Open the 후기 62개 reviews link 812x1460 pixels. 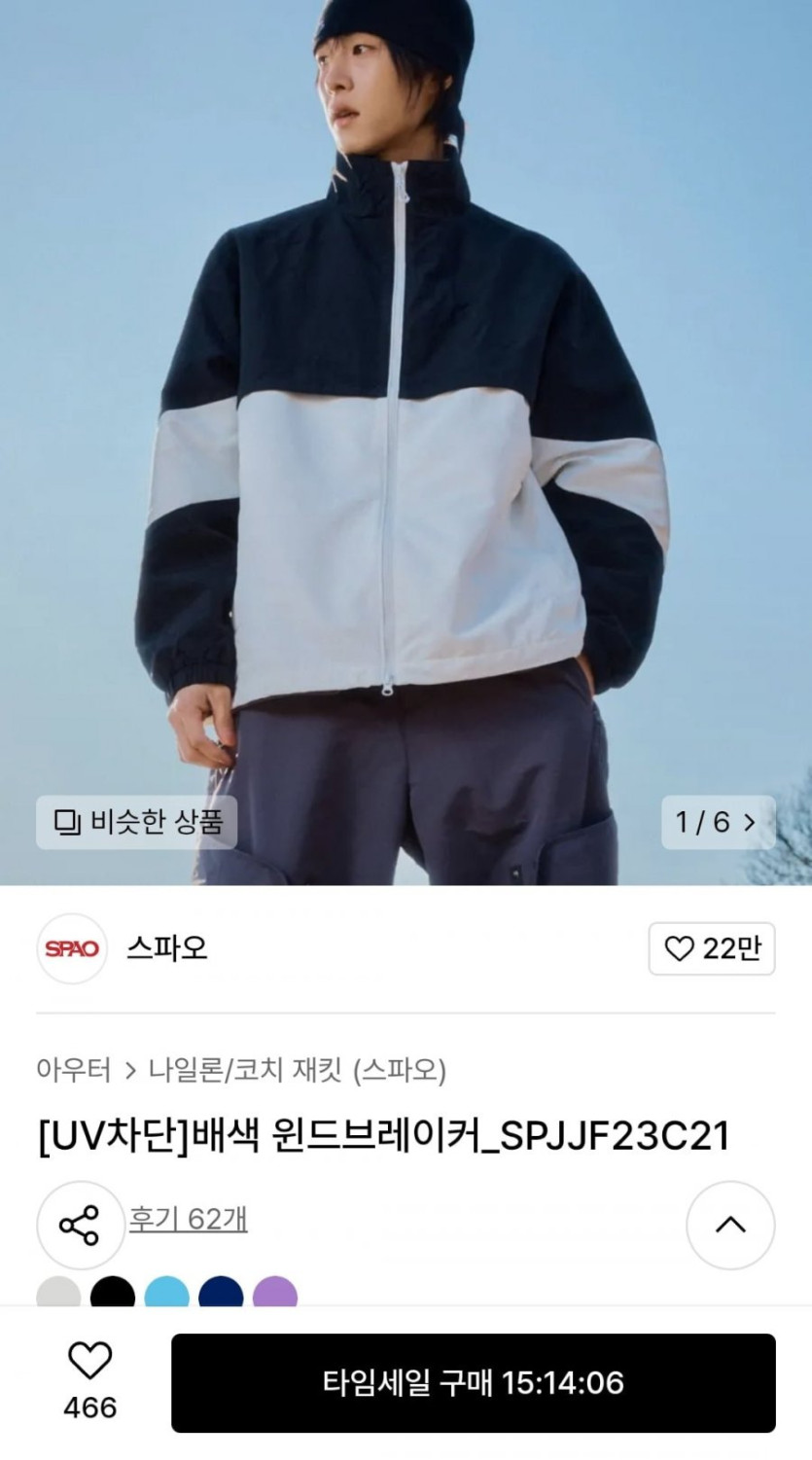coord(189,1219)
